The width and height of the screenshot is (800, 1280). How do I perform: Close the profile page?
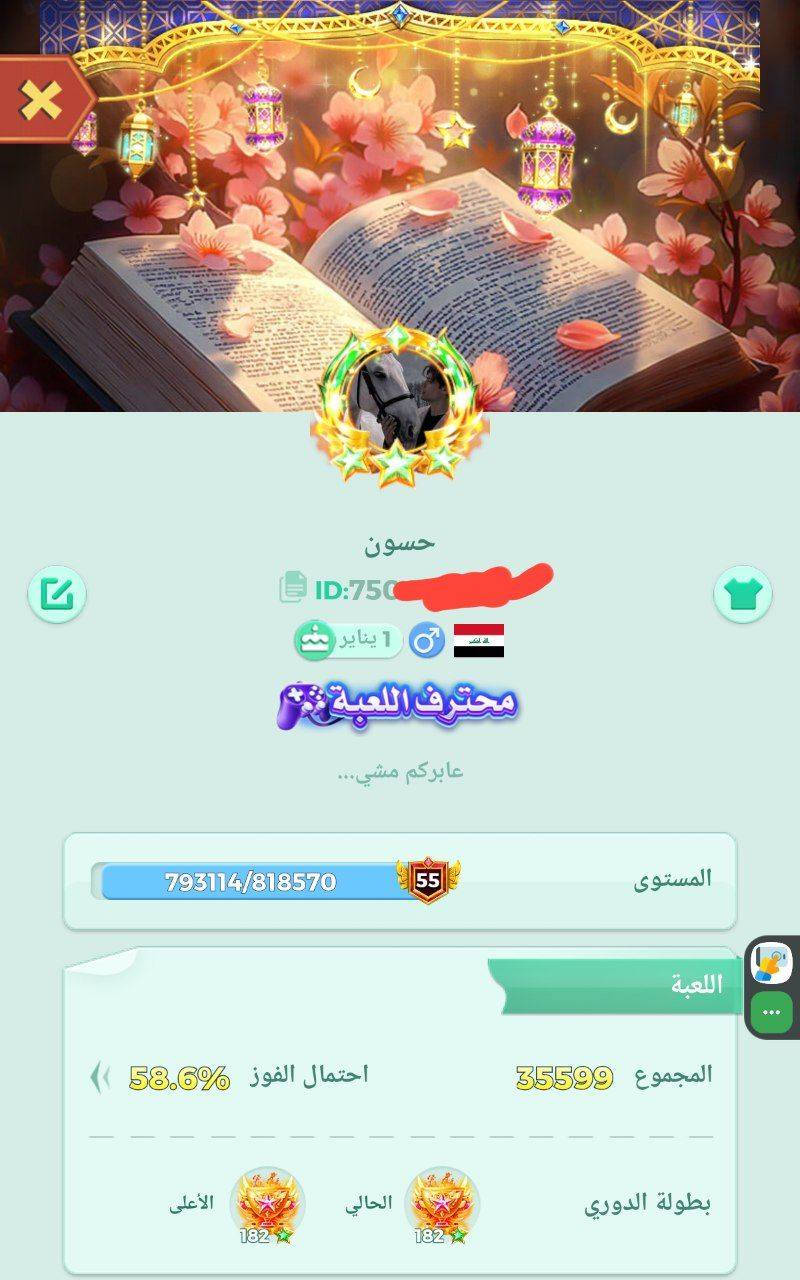click(x=40, y=99)
